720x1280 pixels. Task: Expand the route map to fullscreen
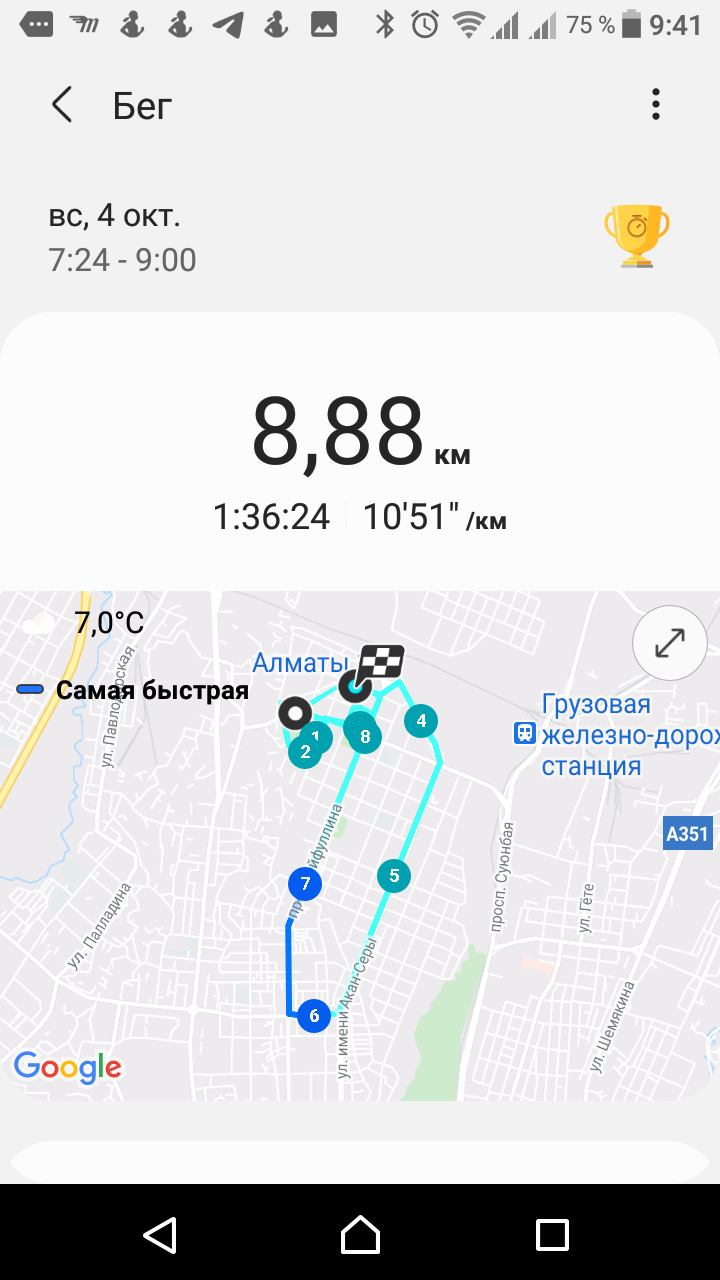[x=669, y=643]
